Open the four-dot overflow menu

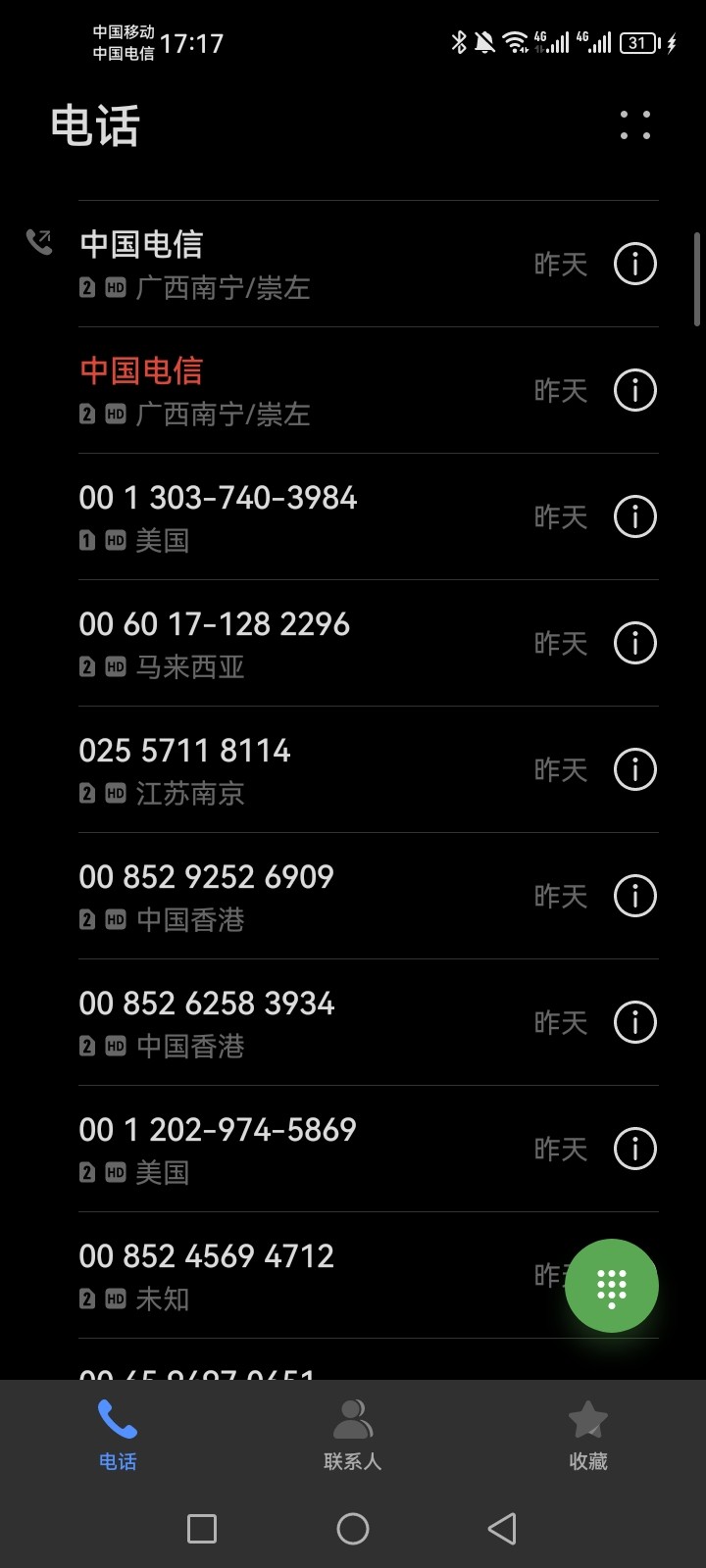[634, 125]
